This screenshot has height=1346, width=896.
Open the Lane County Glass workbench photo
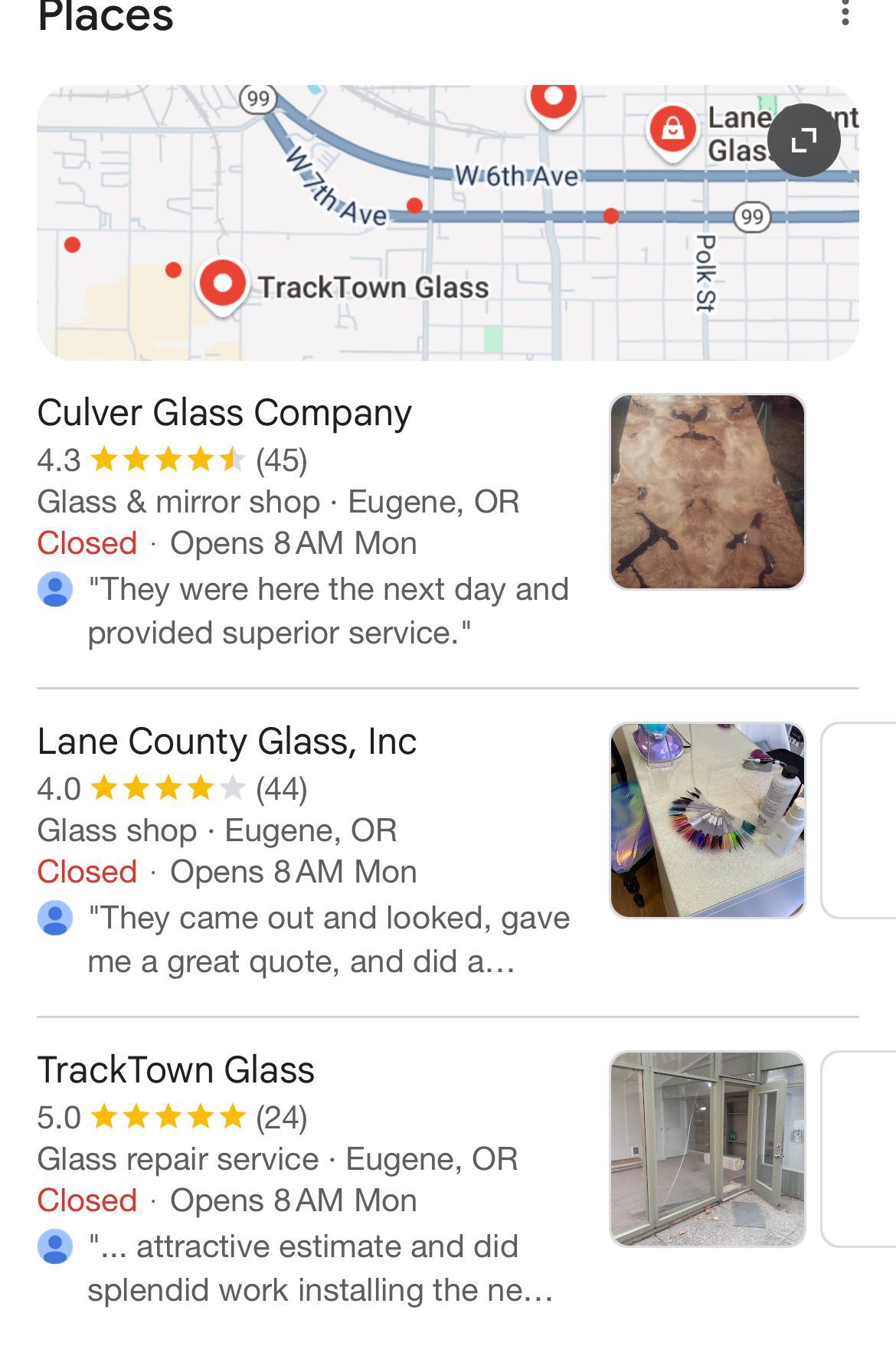point(708,821)
